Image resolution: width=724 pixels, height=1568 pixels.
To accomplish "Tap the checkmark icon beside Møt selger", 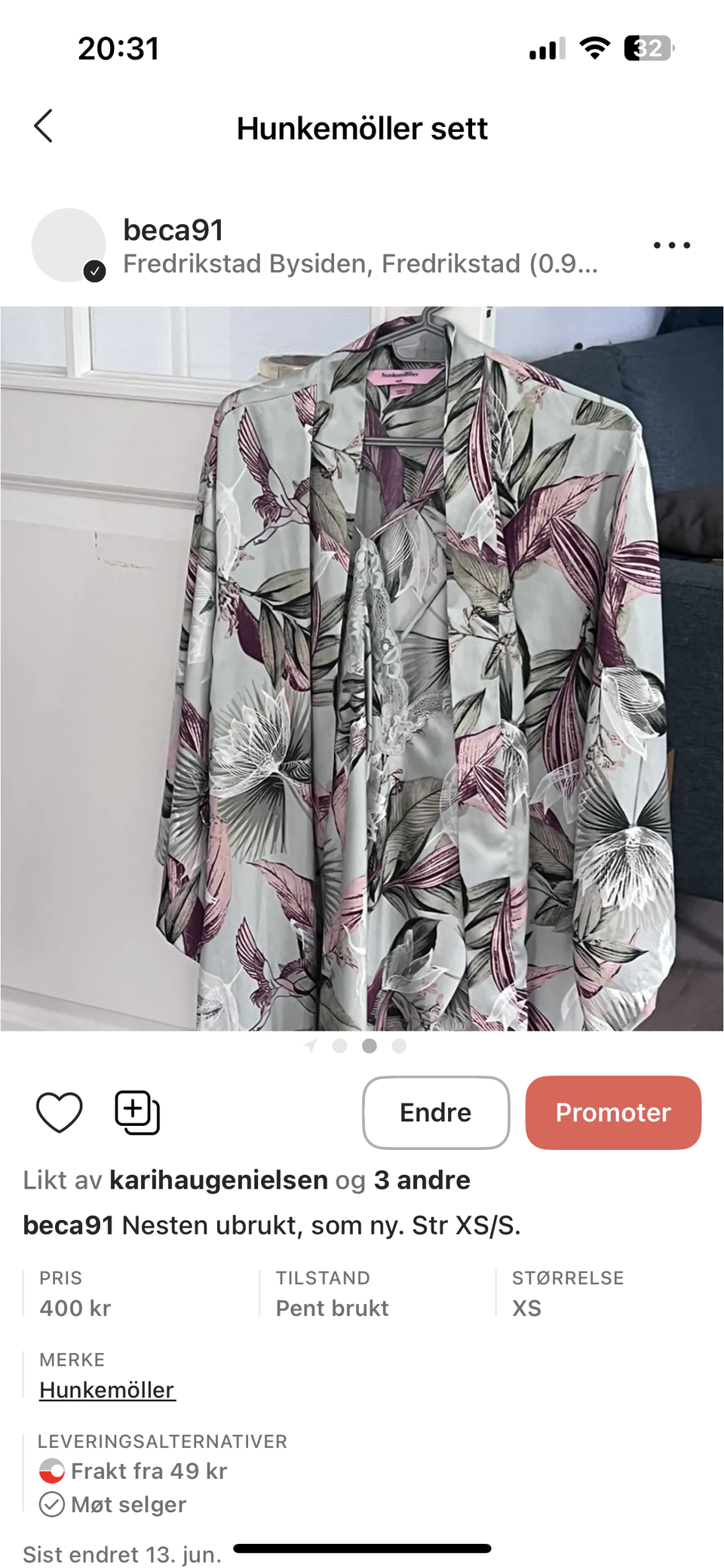I will 51,1505.
